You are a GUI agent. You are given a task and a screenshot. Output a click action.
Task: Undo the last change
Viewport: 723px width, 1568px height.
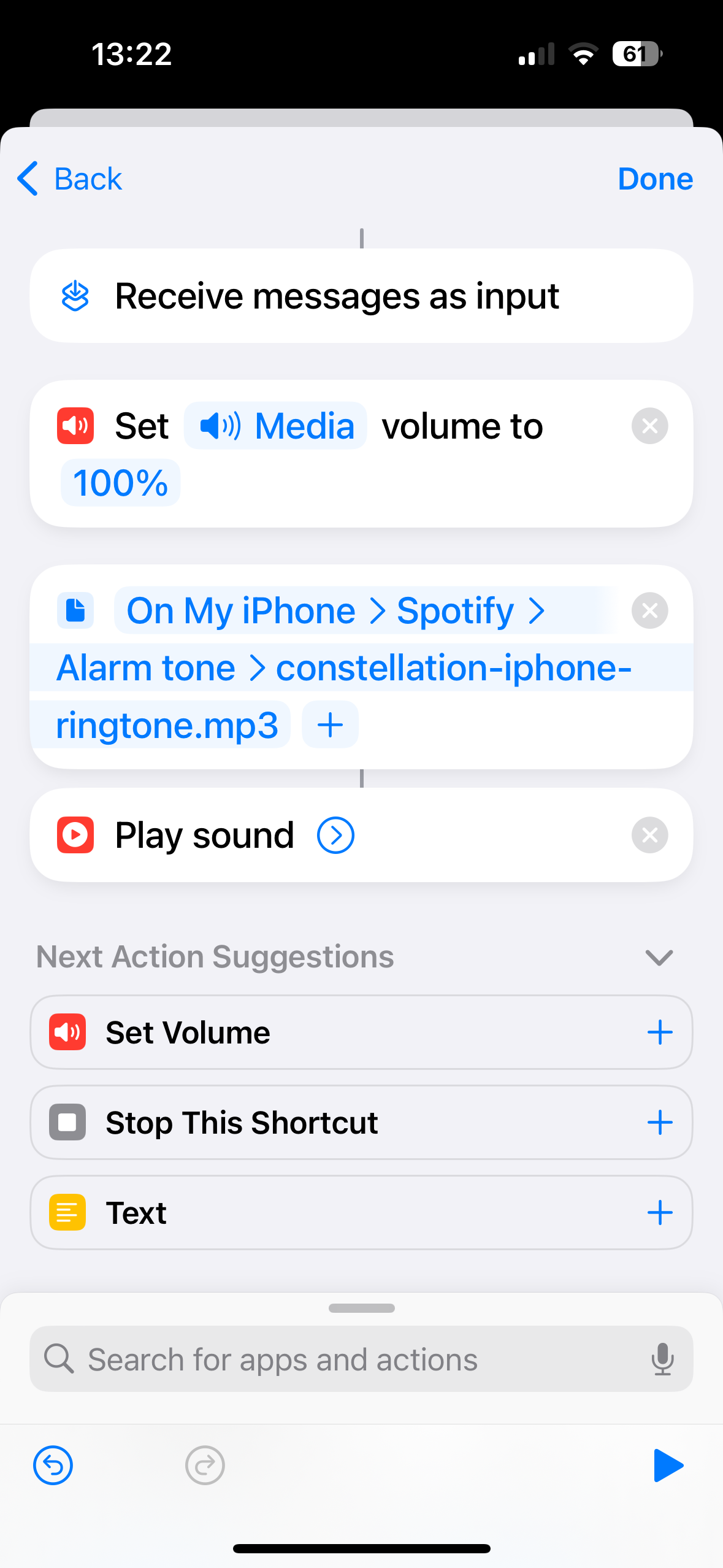[53, 1466]
